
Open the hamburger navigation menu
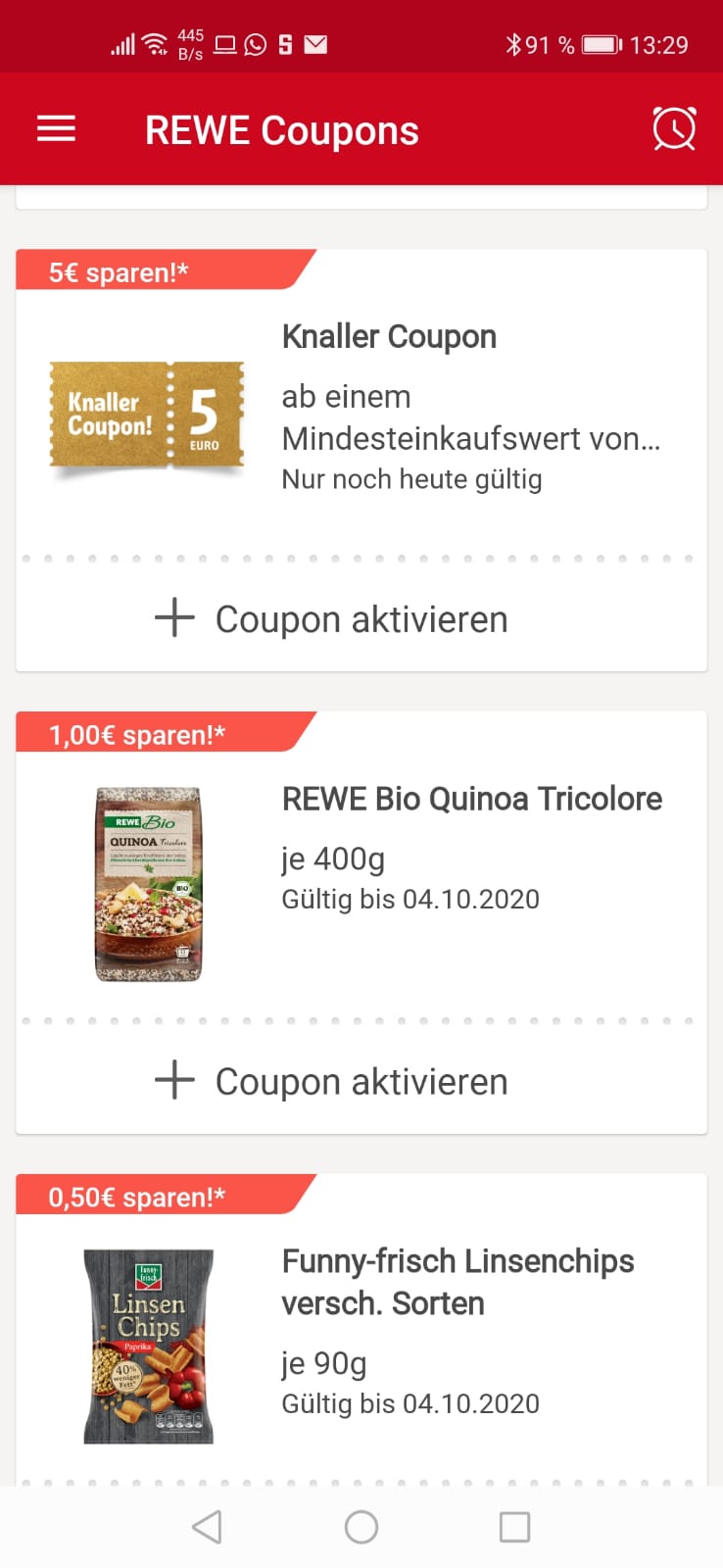click(56, 129)
